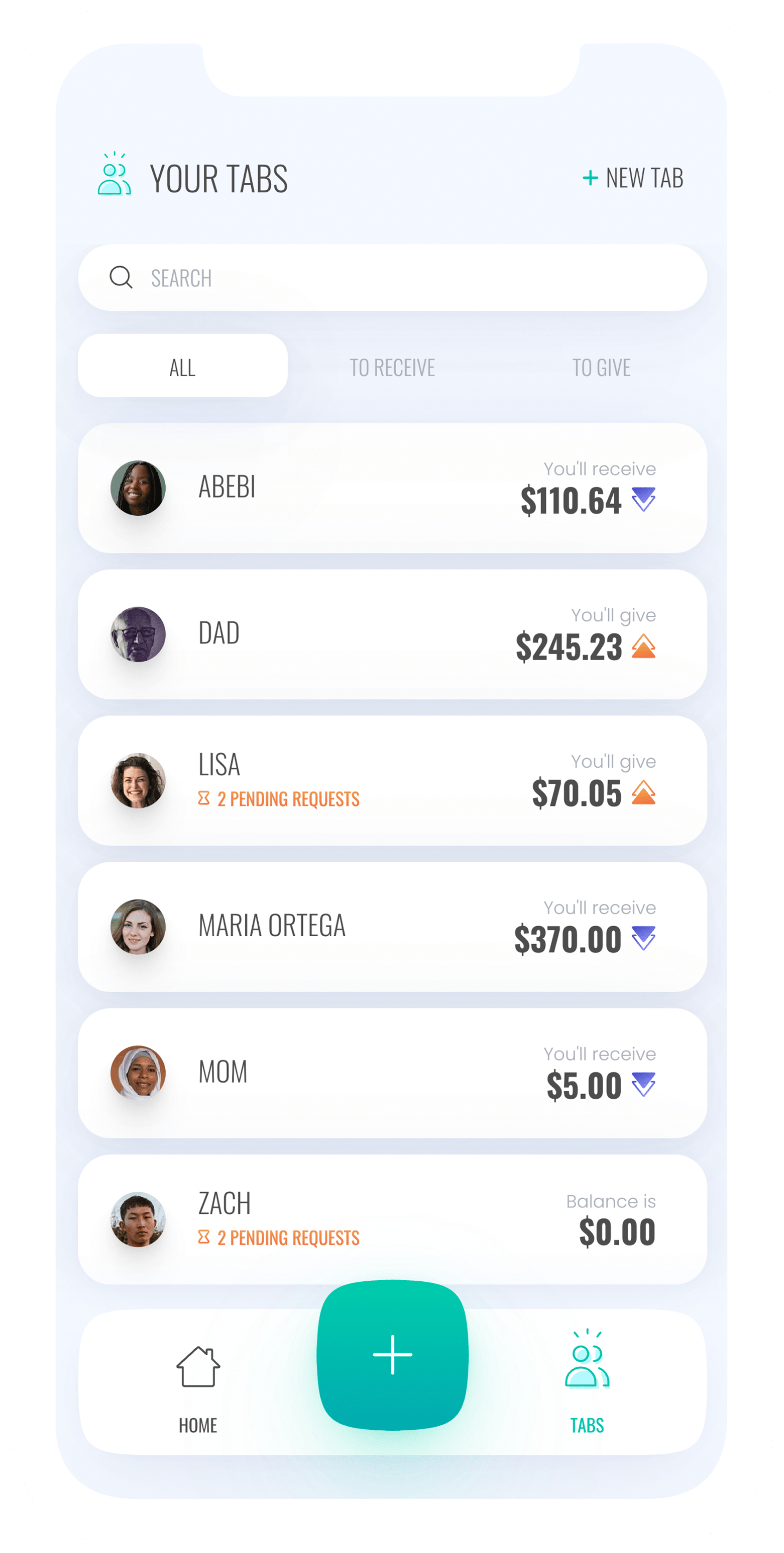Open Maria Ortega's tab

pyautogui.click(x=392, y=927)
